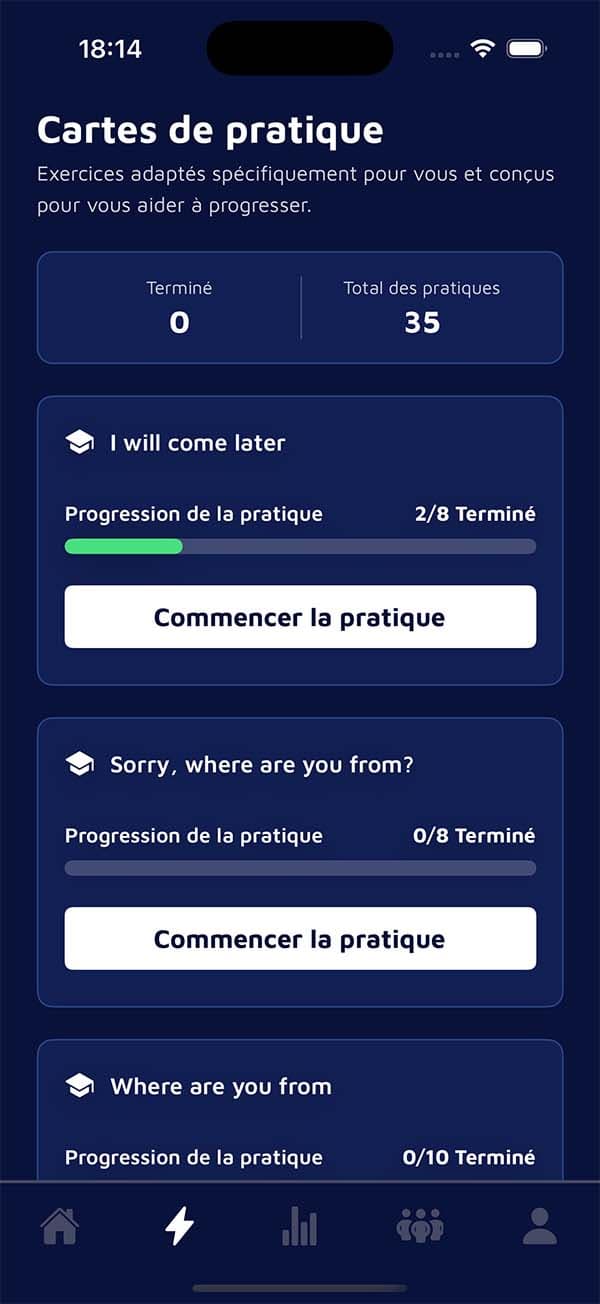This screenshot has height=1304, width=600.
Task: Open the profile tab
Action: 539,1226
